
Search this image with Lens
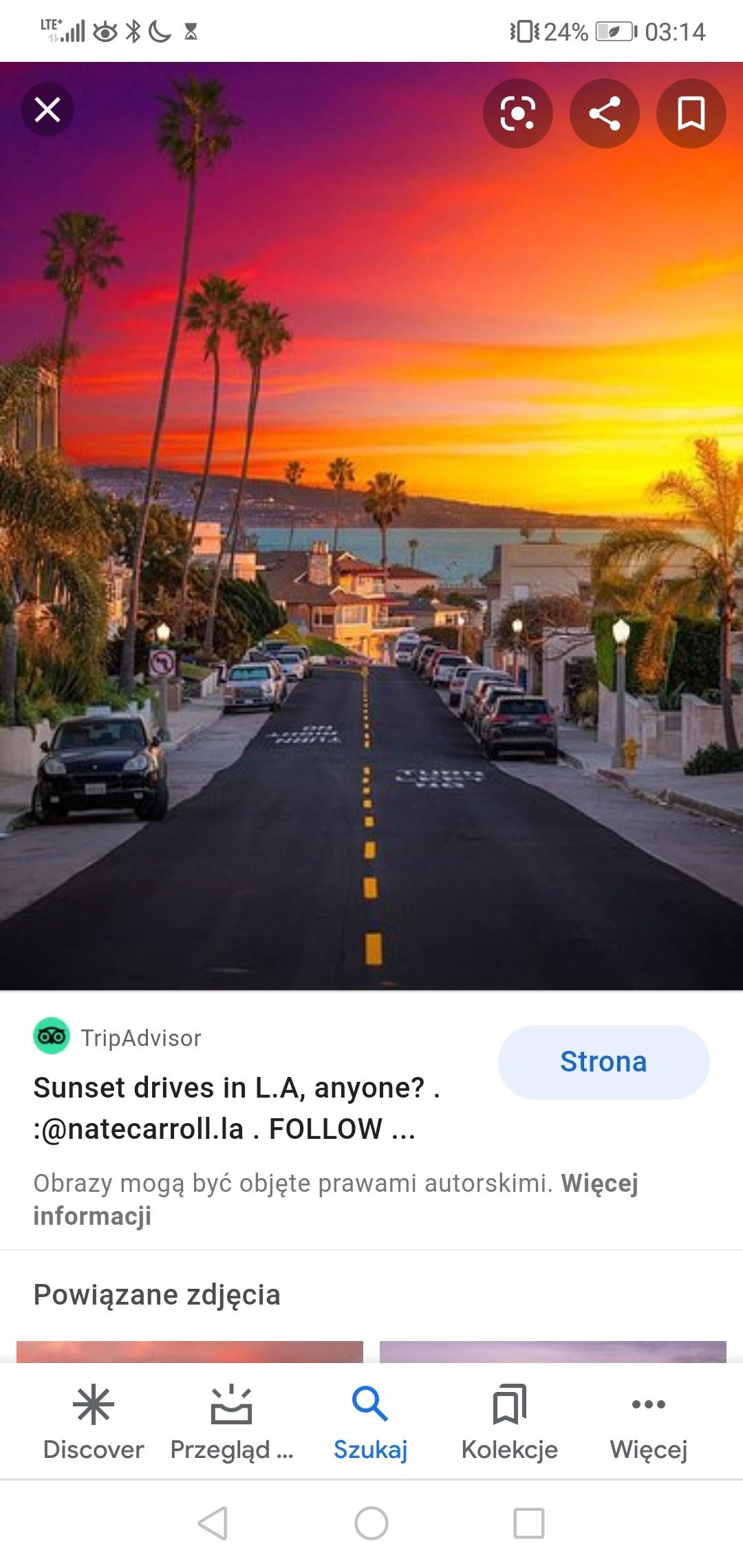[517, 113]
